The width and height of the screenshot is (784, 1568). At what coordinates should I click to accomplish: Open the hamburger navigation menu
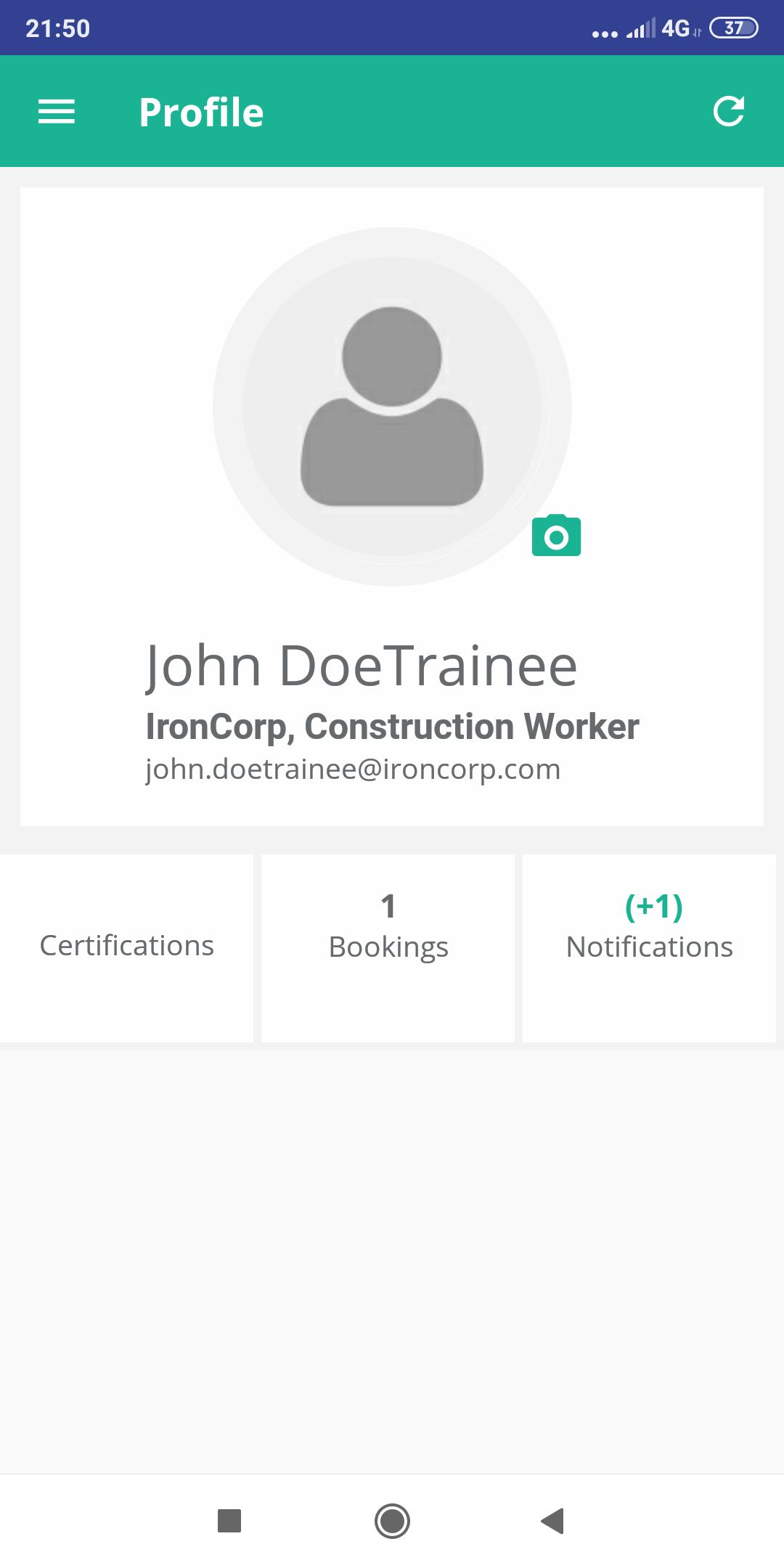57,112
